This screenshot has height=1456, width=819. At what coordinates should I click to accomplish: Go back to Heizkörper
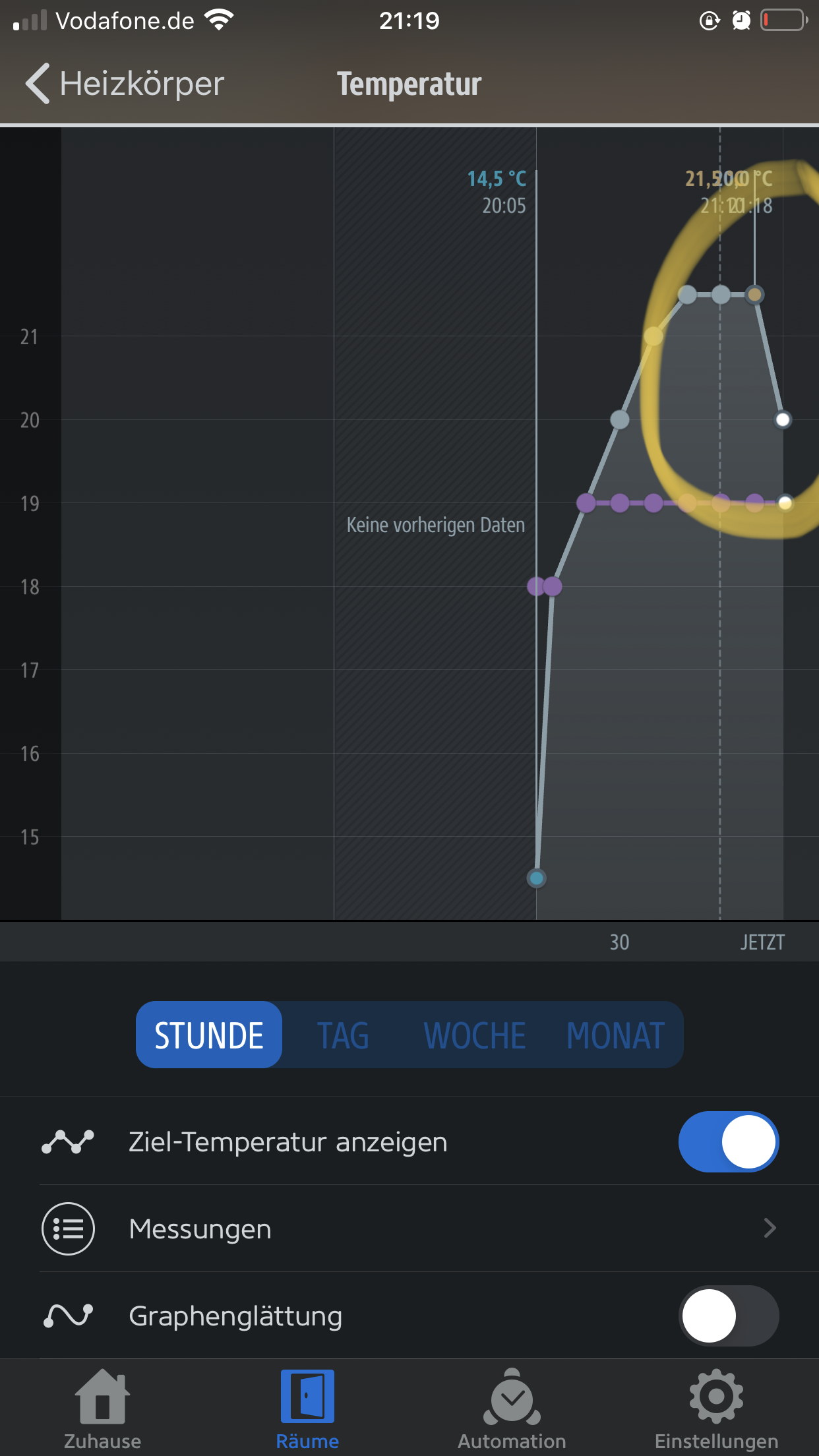coord(125,84)
